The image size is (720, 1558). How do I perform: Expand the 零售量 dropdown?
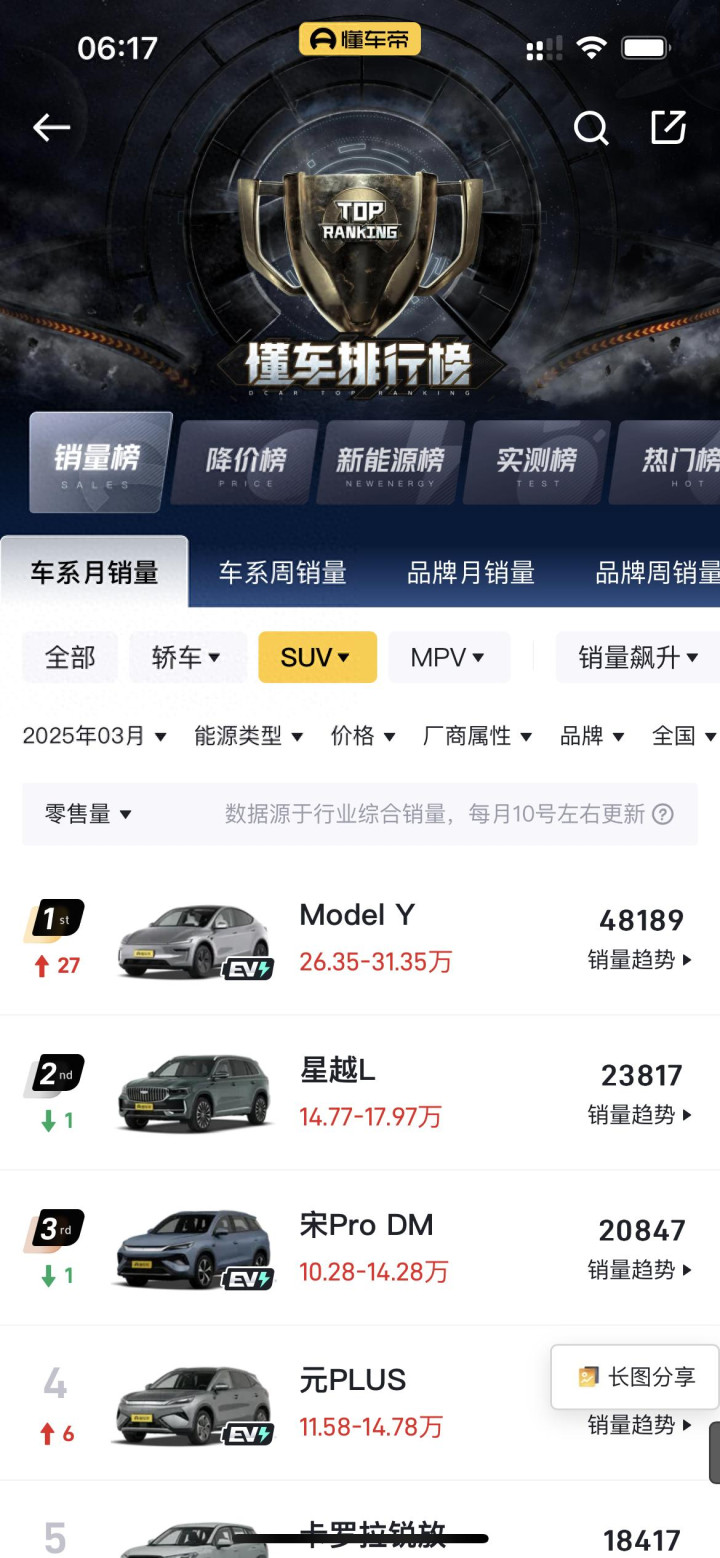click(x=88, y=814)
